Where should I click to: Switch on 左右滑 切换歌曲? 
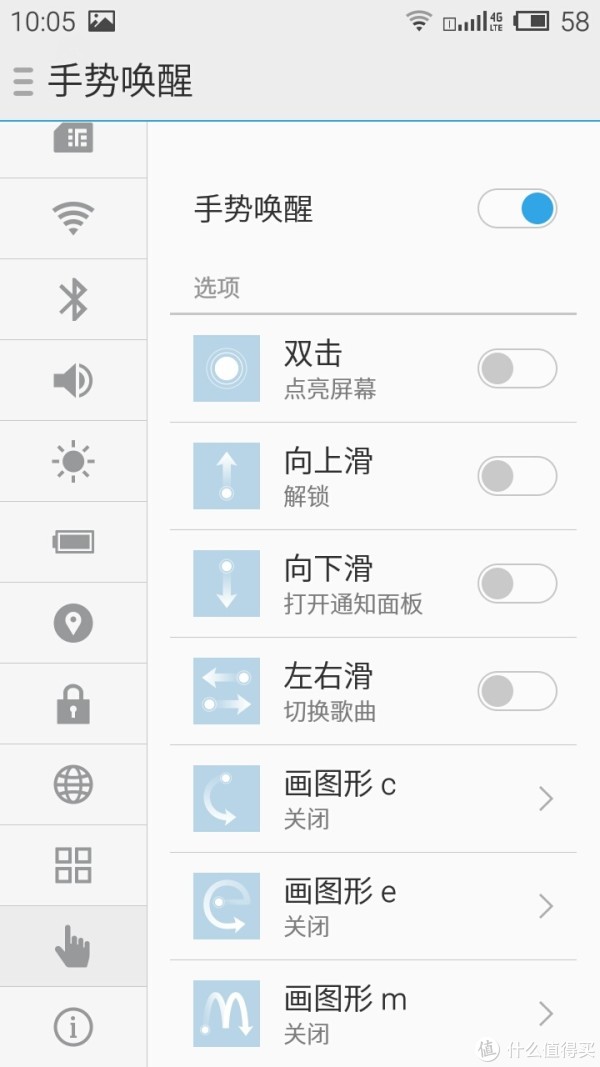pos(517,691)
